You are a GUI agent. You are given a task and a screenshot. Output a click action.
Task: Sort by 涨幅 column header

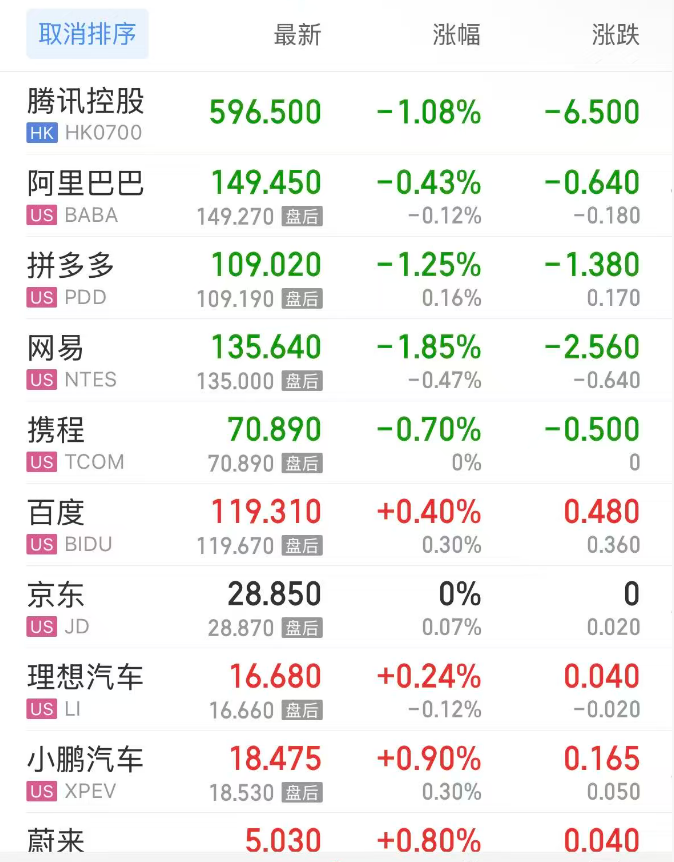(456, 35)
